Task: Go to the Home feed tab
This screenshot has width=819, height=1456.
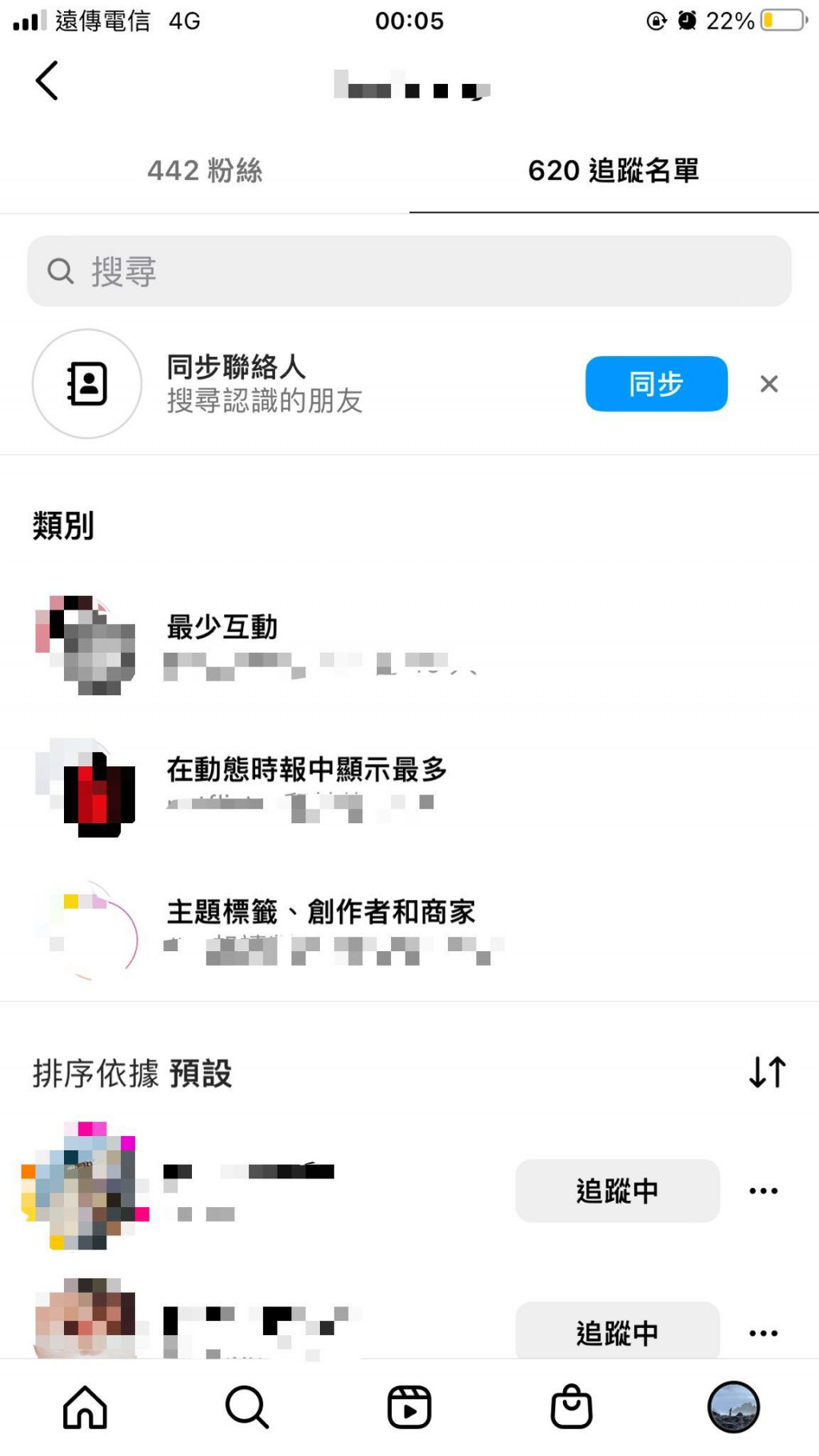Action: tap(86, 1406)
